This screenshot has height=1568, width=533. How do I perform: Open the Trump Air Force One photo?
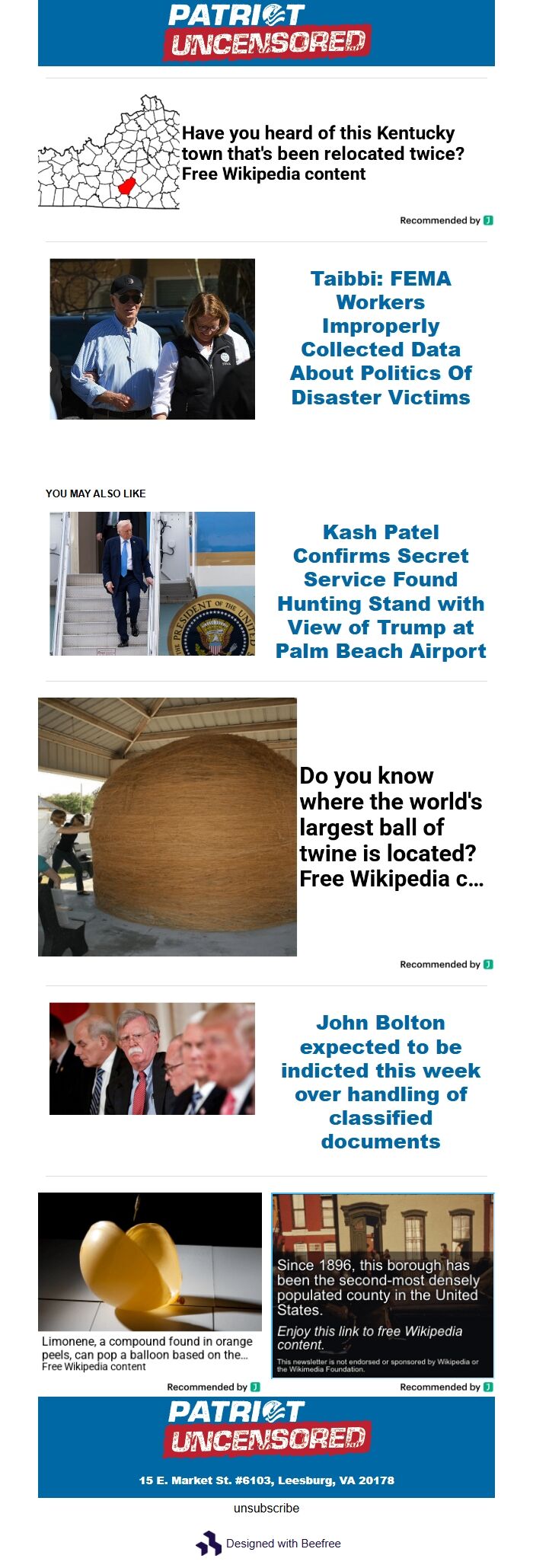coord(152,583)
